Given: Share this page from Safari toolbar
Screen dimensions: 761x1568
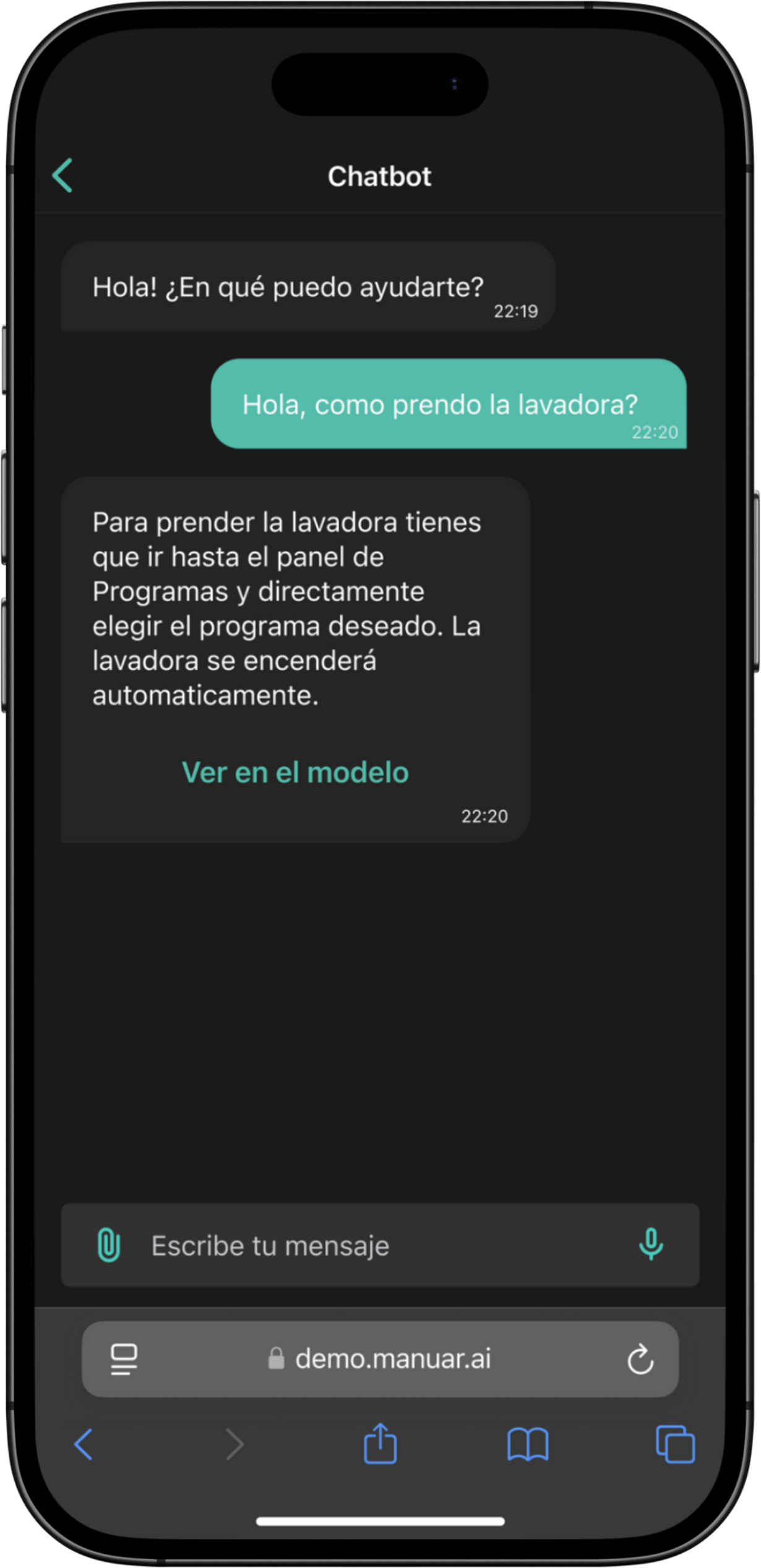Looking at the screenshot, I should click(380, 1444).
